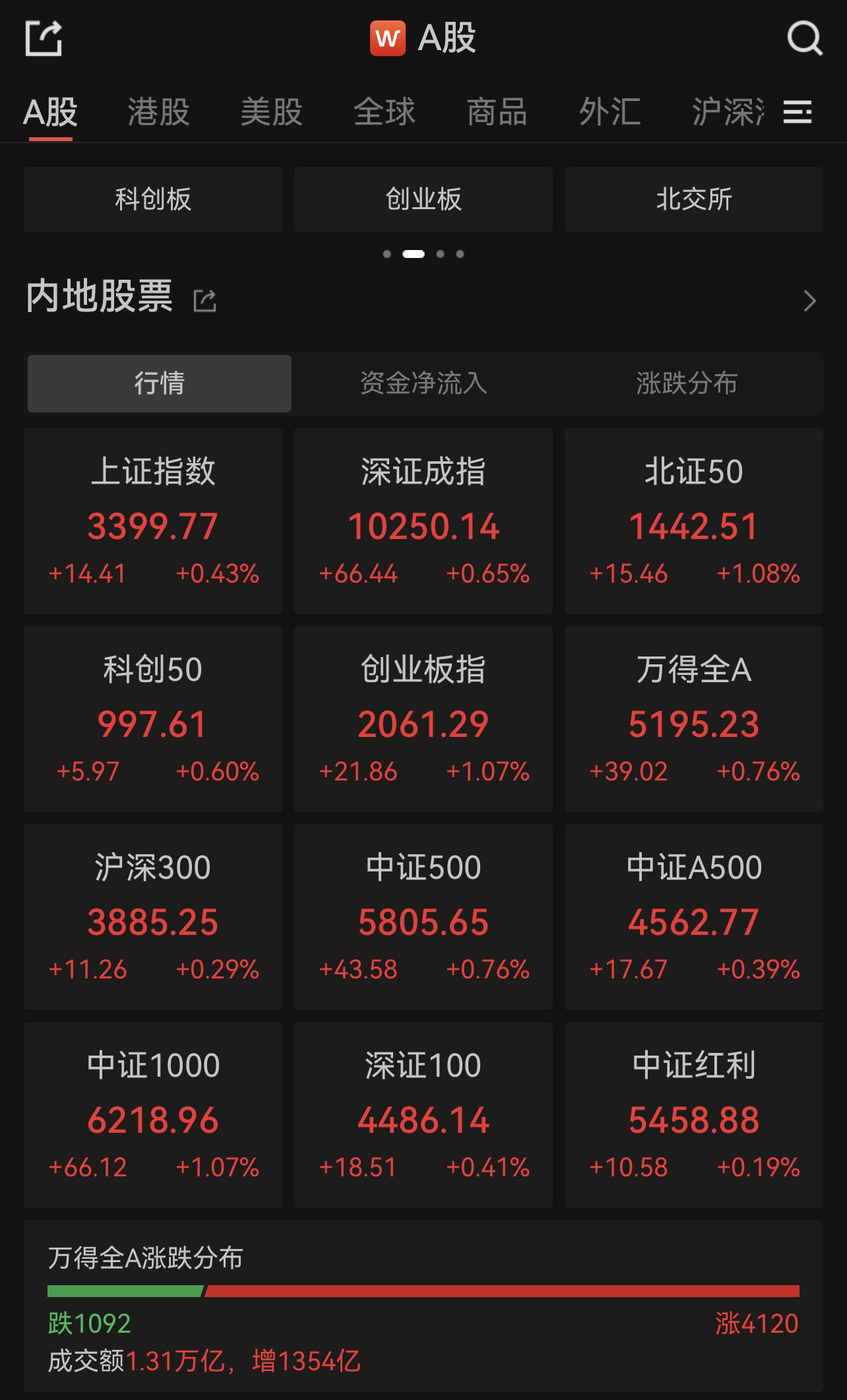Tap the share icon at top left
The width and height of the screenshot is (847, 1400).
(44, 38)
